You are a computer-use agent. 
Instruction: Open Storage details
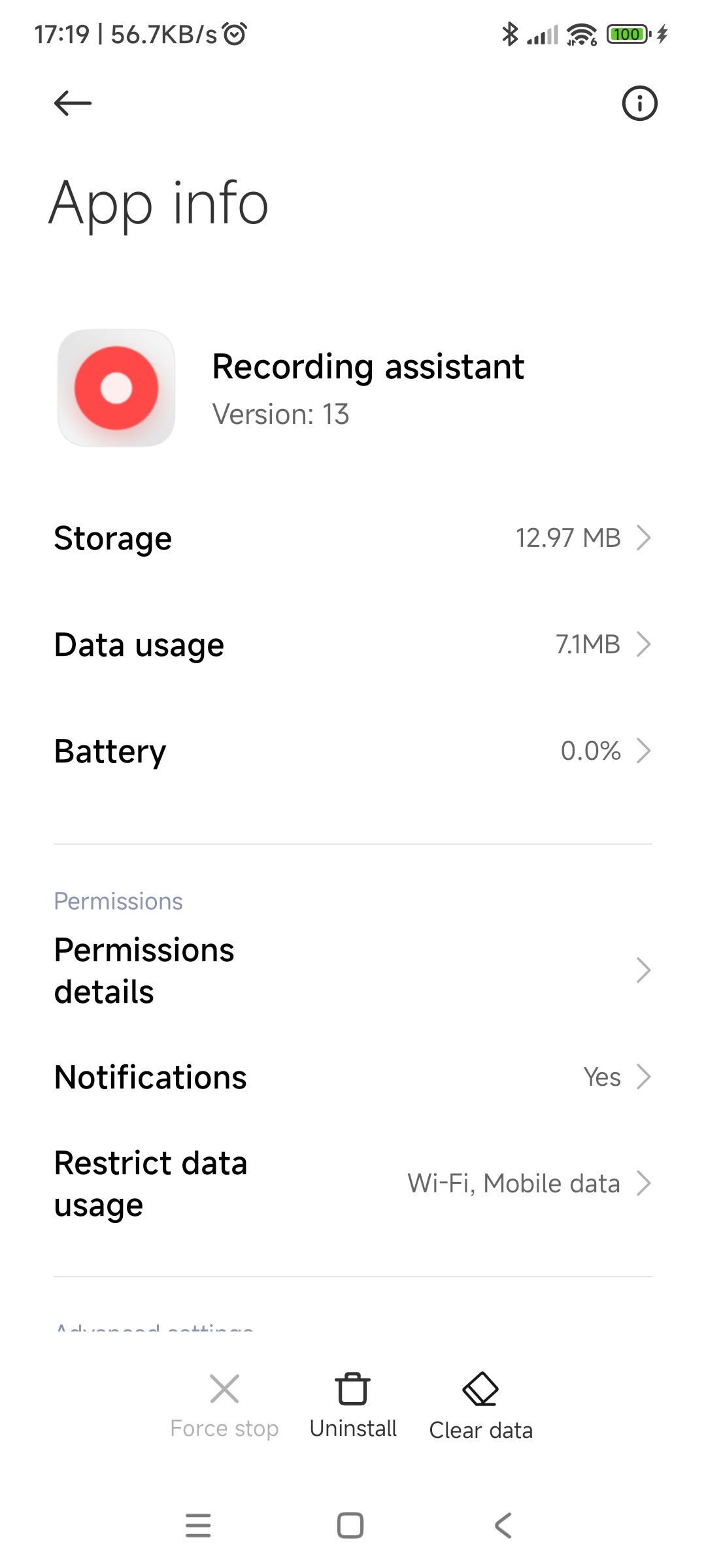point(353,538)
